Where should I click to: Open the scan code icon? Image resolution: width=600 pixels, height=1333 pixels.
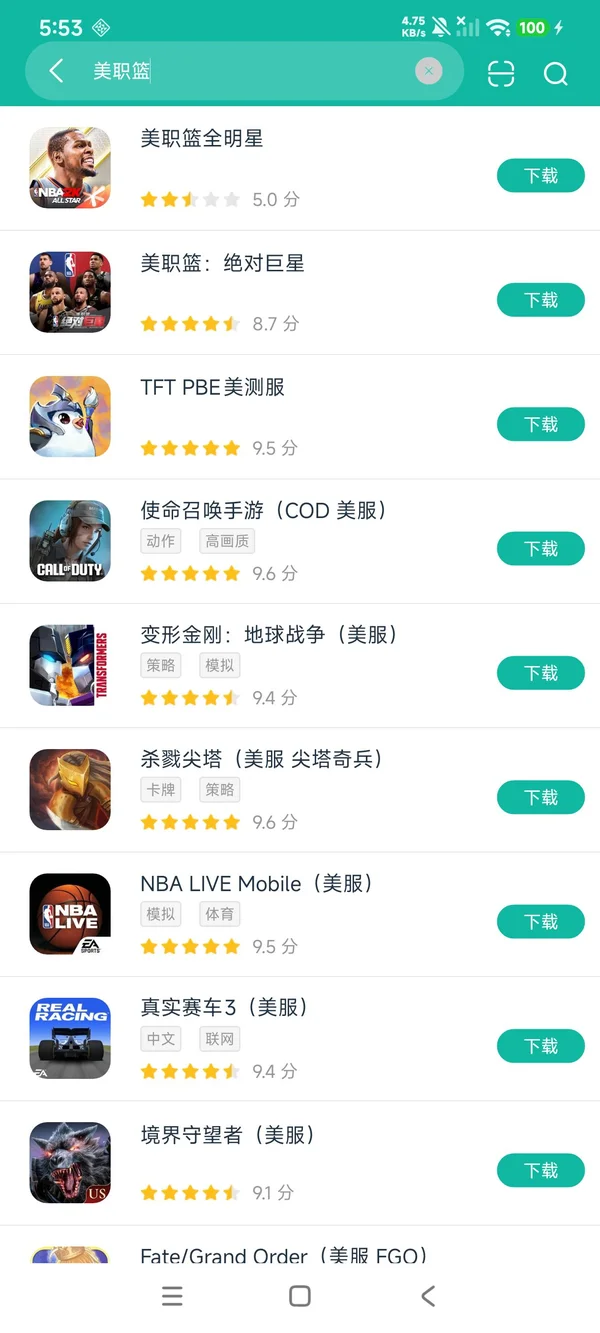501,73
